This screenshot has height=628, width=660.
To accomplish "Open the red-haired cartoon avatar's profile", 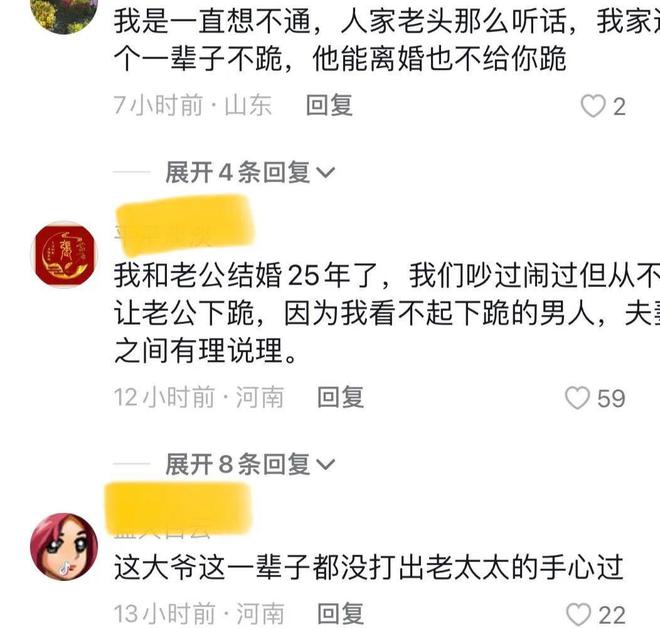I will [x=64, y=547].
